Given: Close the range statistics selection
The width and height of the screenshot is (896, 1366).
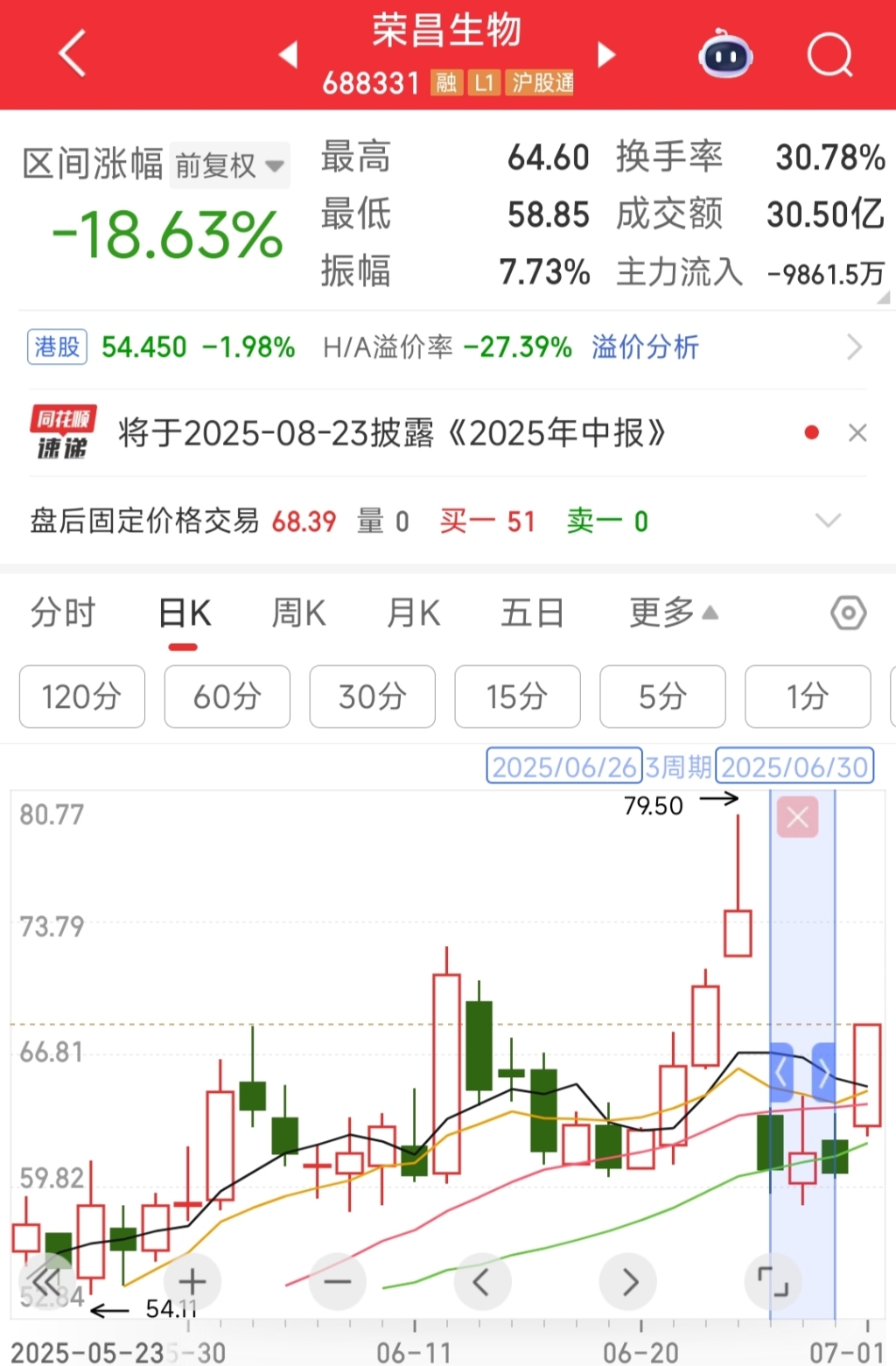Looking at the screenshot, I should (797, 818).
